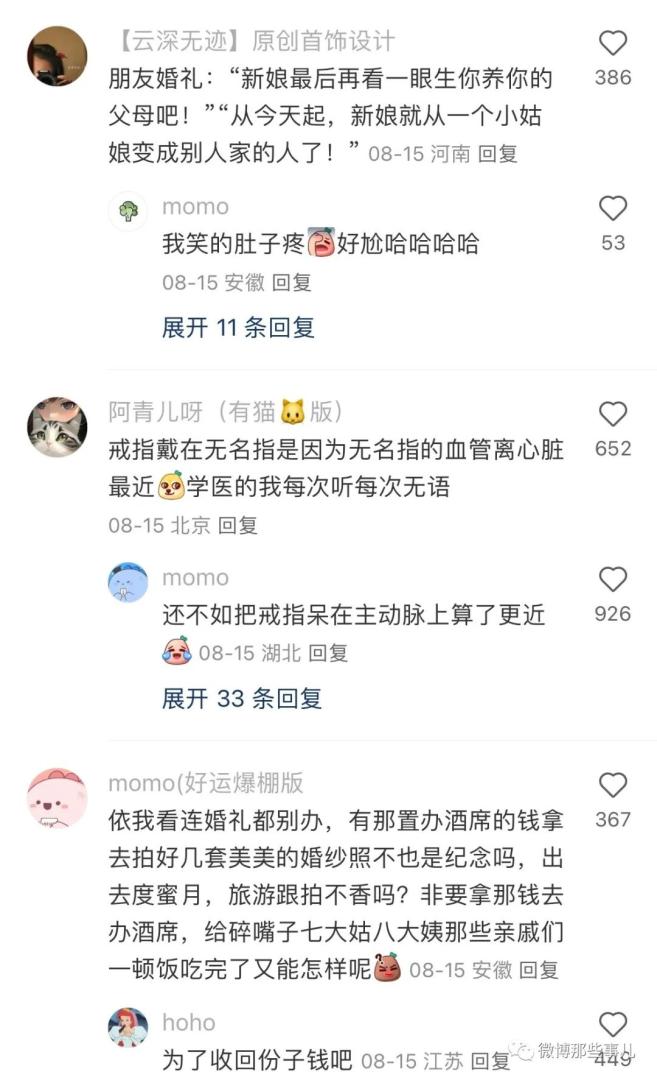
Task: Like the comment by 【云深无迹】原创首饰设计
Action: [612, 44]
